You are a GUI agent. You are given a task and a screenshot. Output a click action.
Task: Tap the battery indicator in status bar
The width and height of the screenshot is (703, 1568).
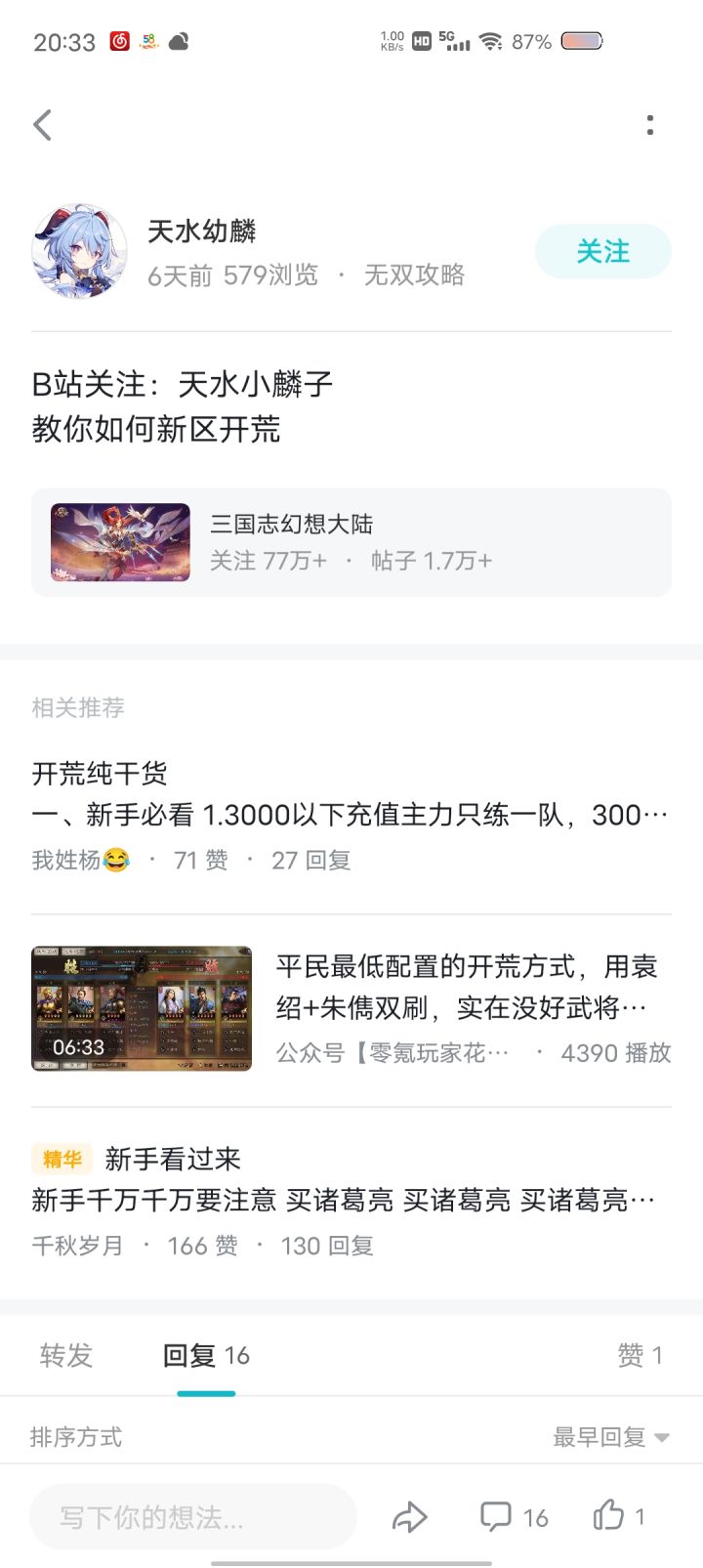580,40
